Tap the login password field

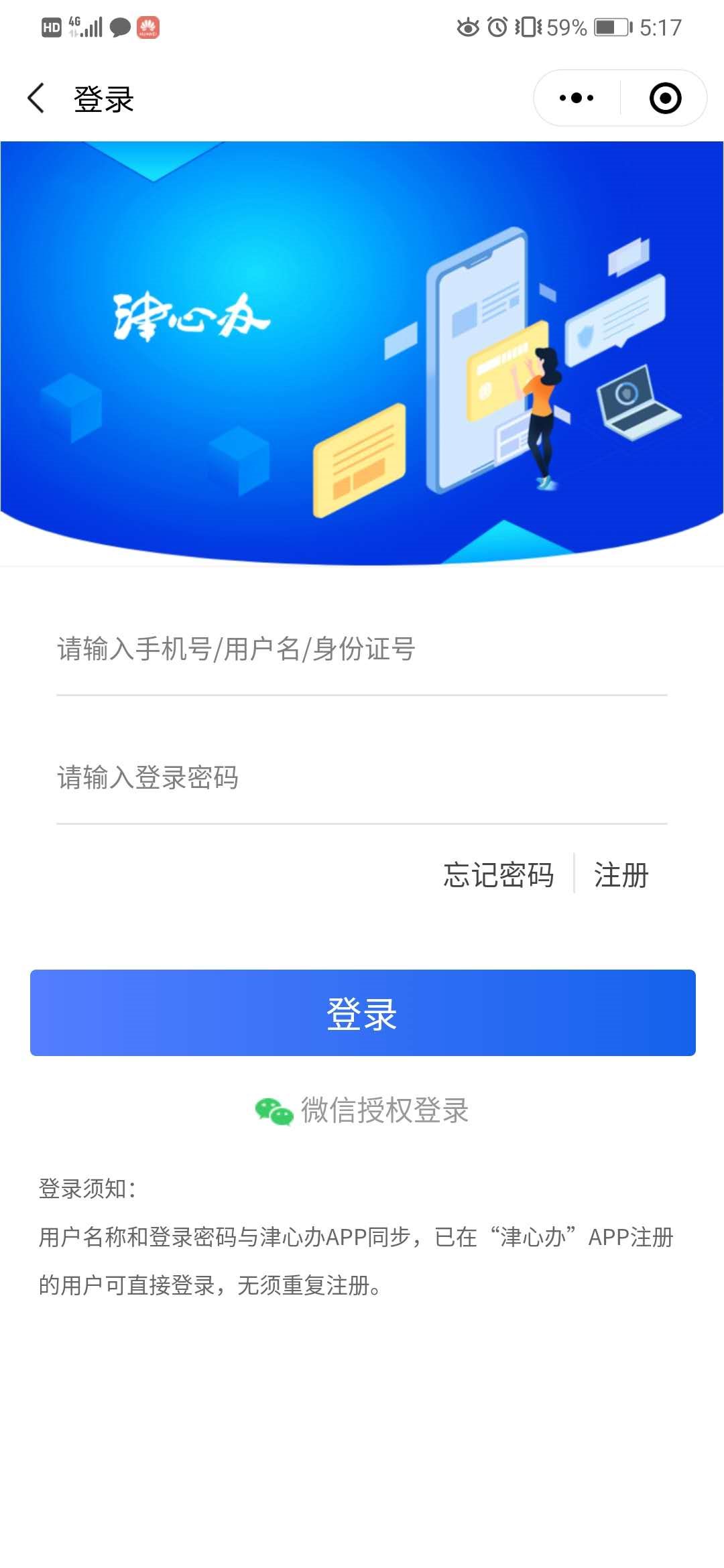[x=362, y=778]
